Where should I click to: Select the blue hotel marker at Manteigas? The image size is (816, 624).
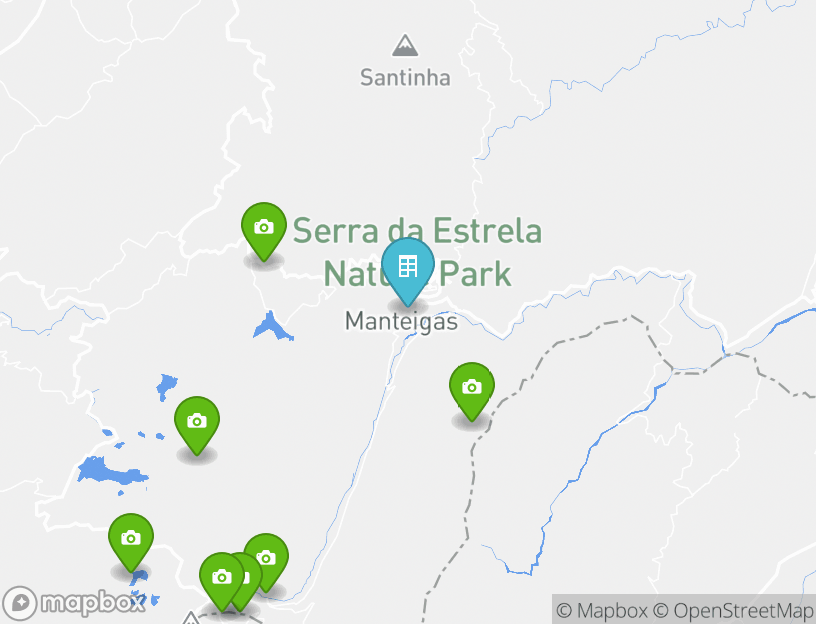pos(407,268)
